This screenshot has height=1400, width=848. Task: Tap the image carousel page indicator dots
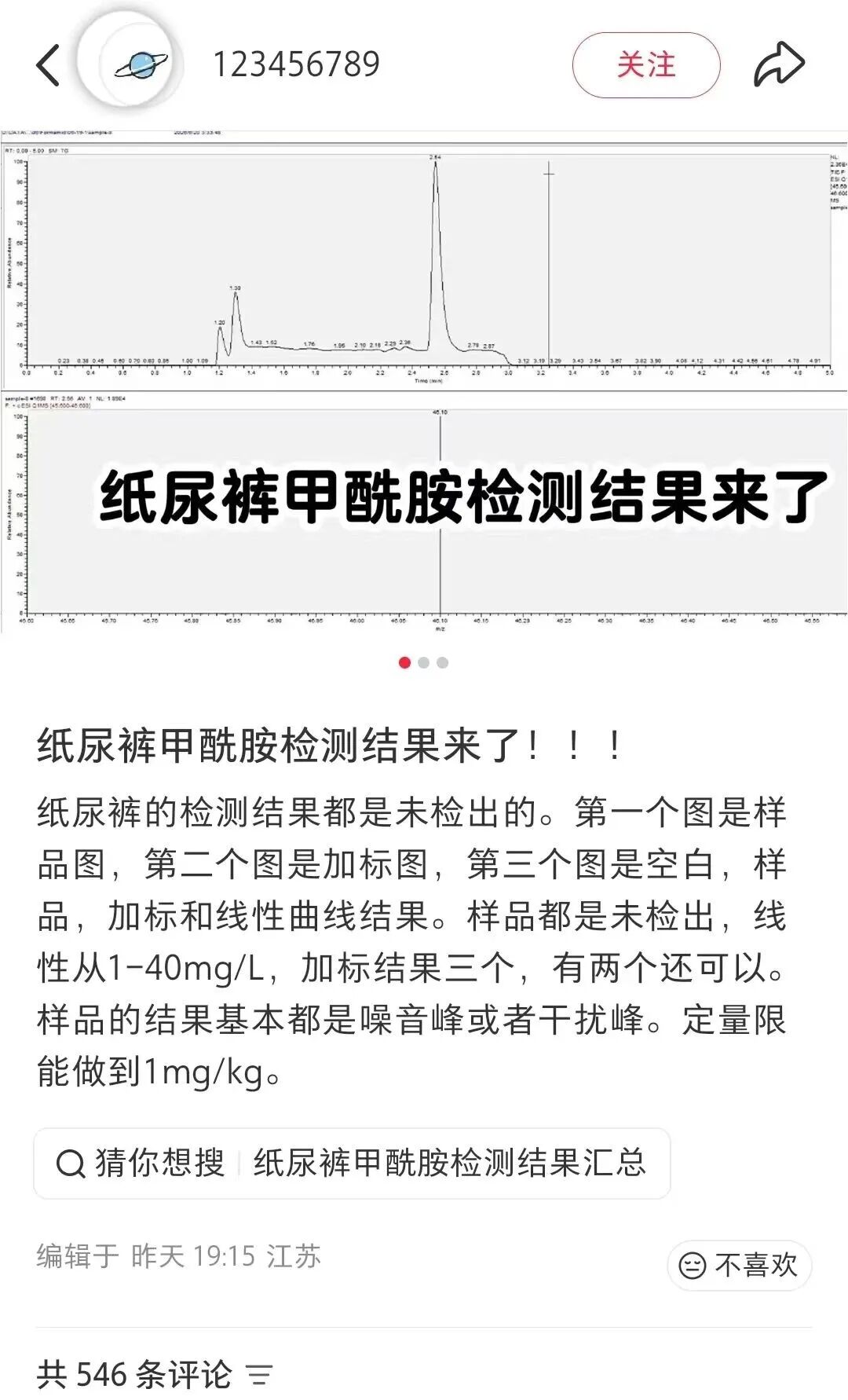[x=423, y=662]
